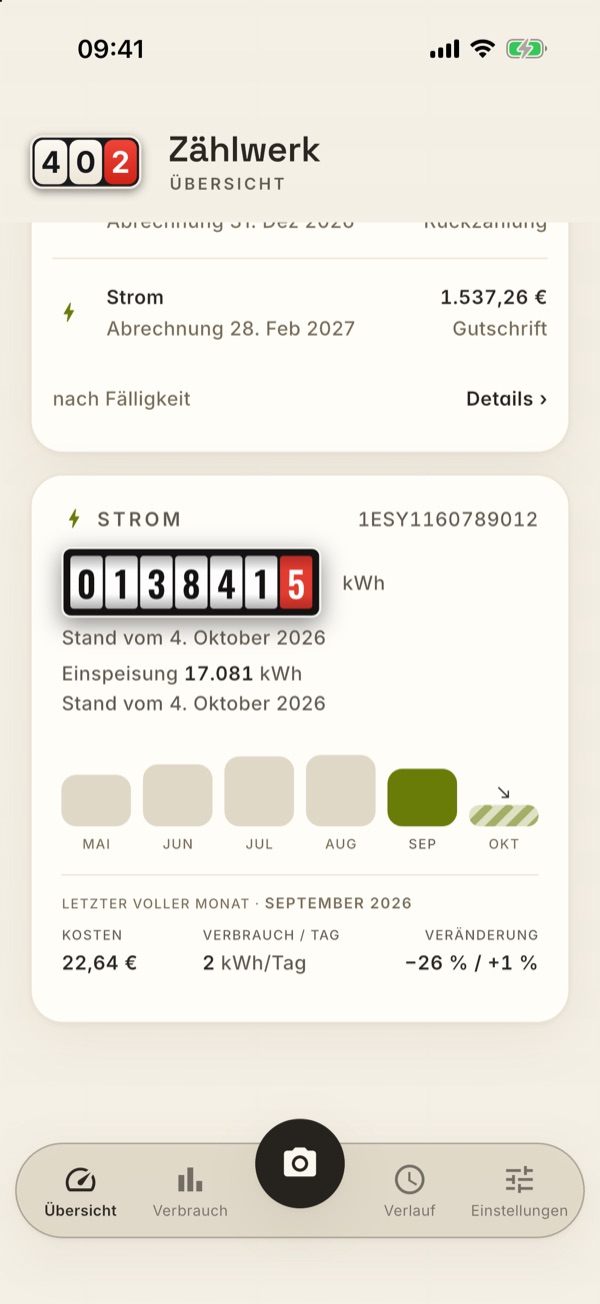600x1304 pixels.
Task: Open the billing Details link
Action: (x=506, y=399)
